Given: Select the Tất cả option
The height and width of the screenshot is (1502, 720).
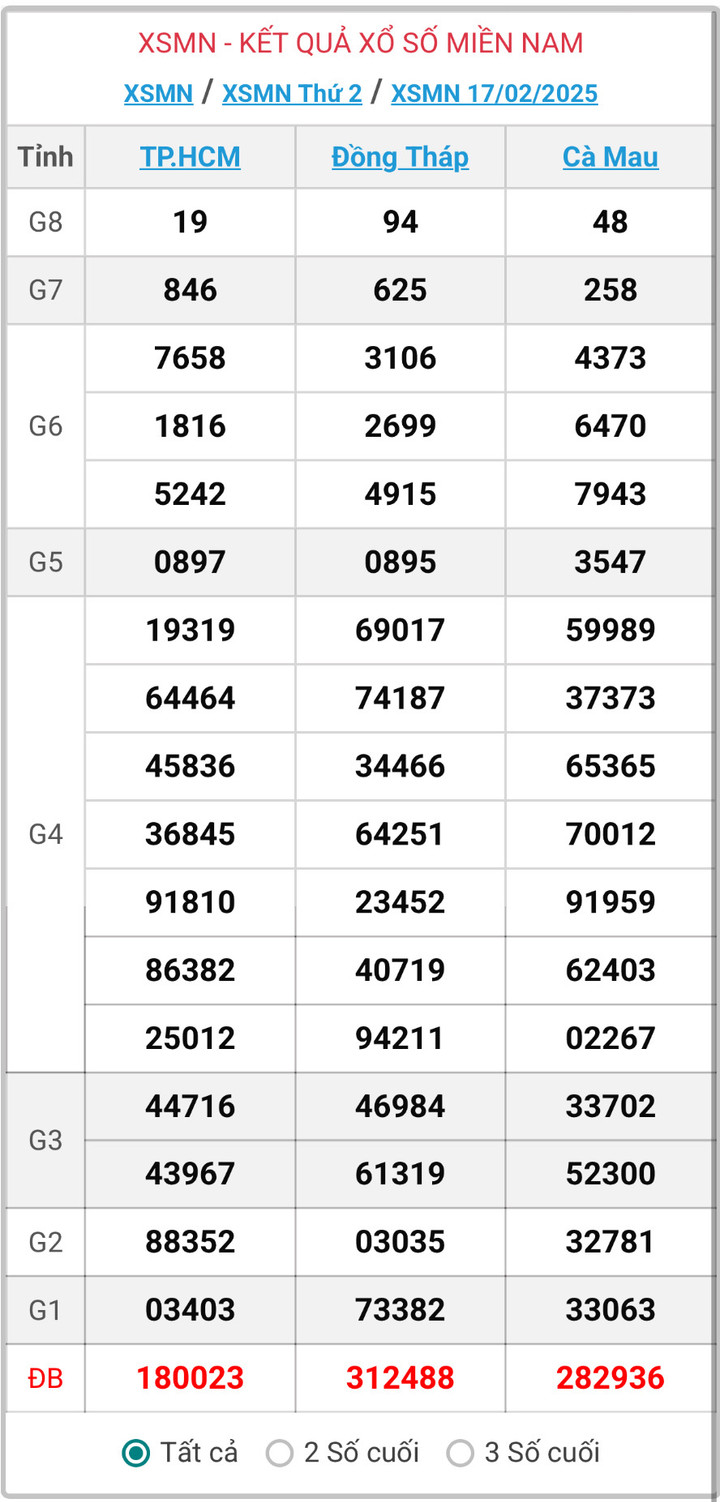Looking at the screenshot, I should pos(136,1453).
